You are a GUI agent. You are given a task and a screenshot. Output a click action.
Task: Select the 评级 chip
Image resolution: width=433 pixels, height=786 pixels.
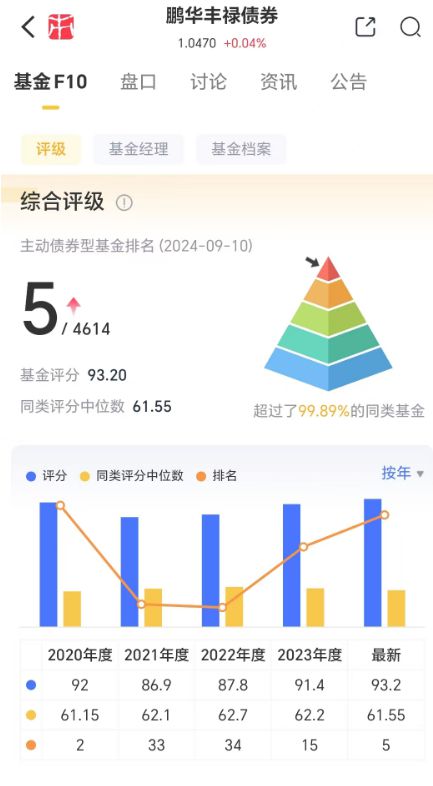coord(51,149)
